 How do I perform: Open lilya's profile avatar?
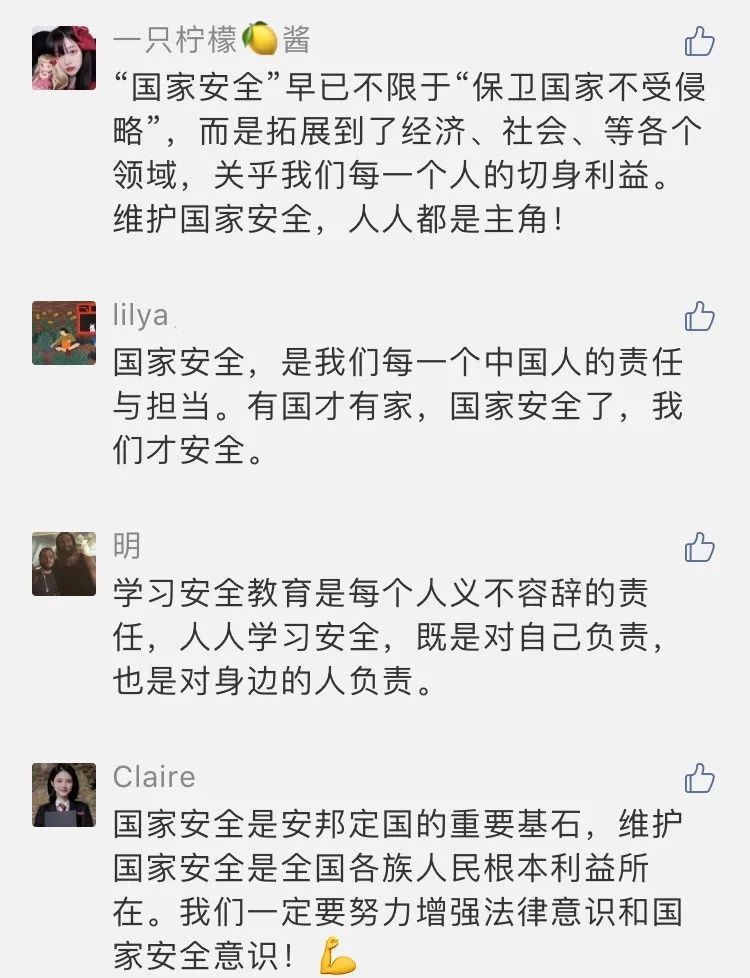click(64, 333)
